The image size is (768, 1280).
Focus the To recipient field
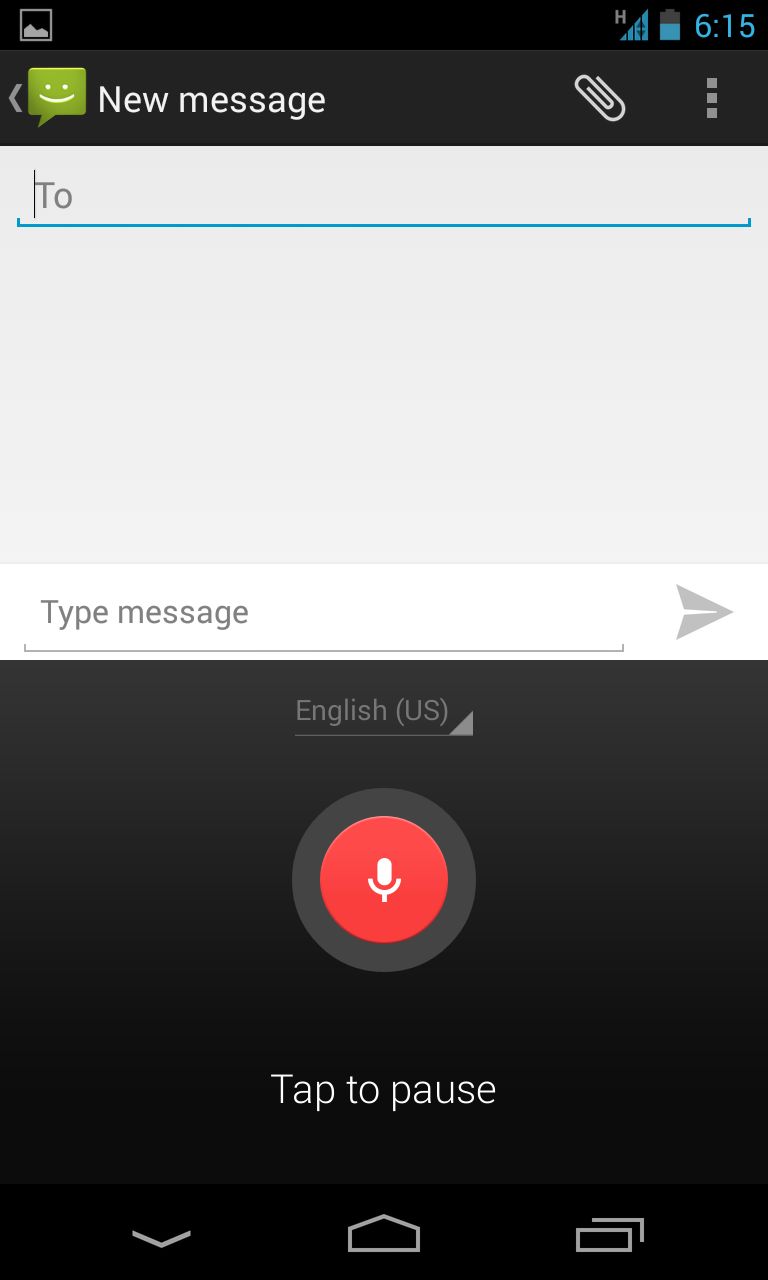click(x=384, y=196)
